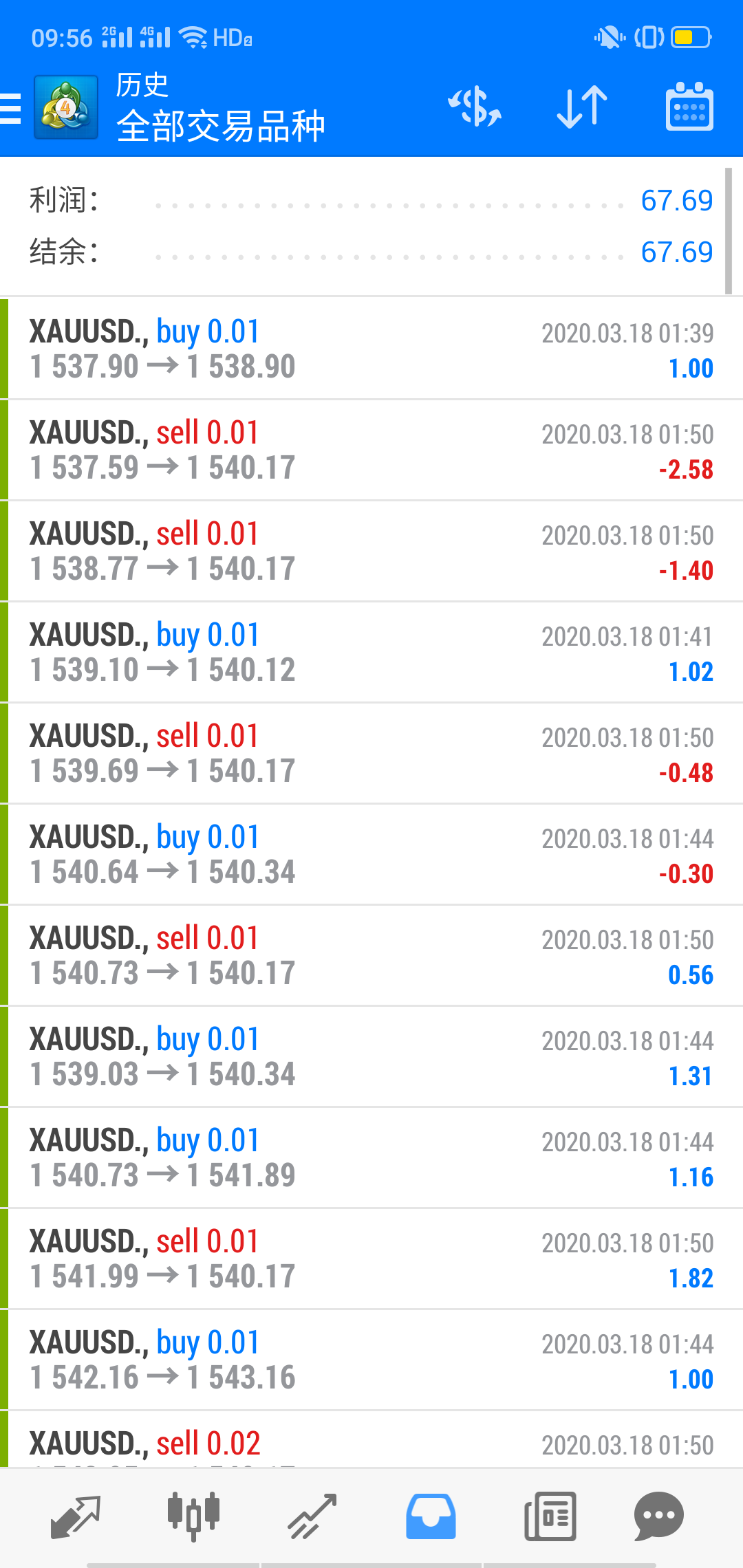Open sell trade with -0.48 loss
This screenshot has width=743, height=1568.
(x=371, y=753)
